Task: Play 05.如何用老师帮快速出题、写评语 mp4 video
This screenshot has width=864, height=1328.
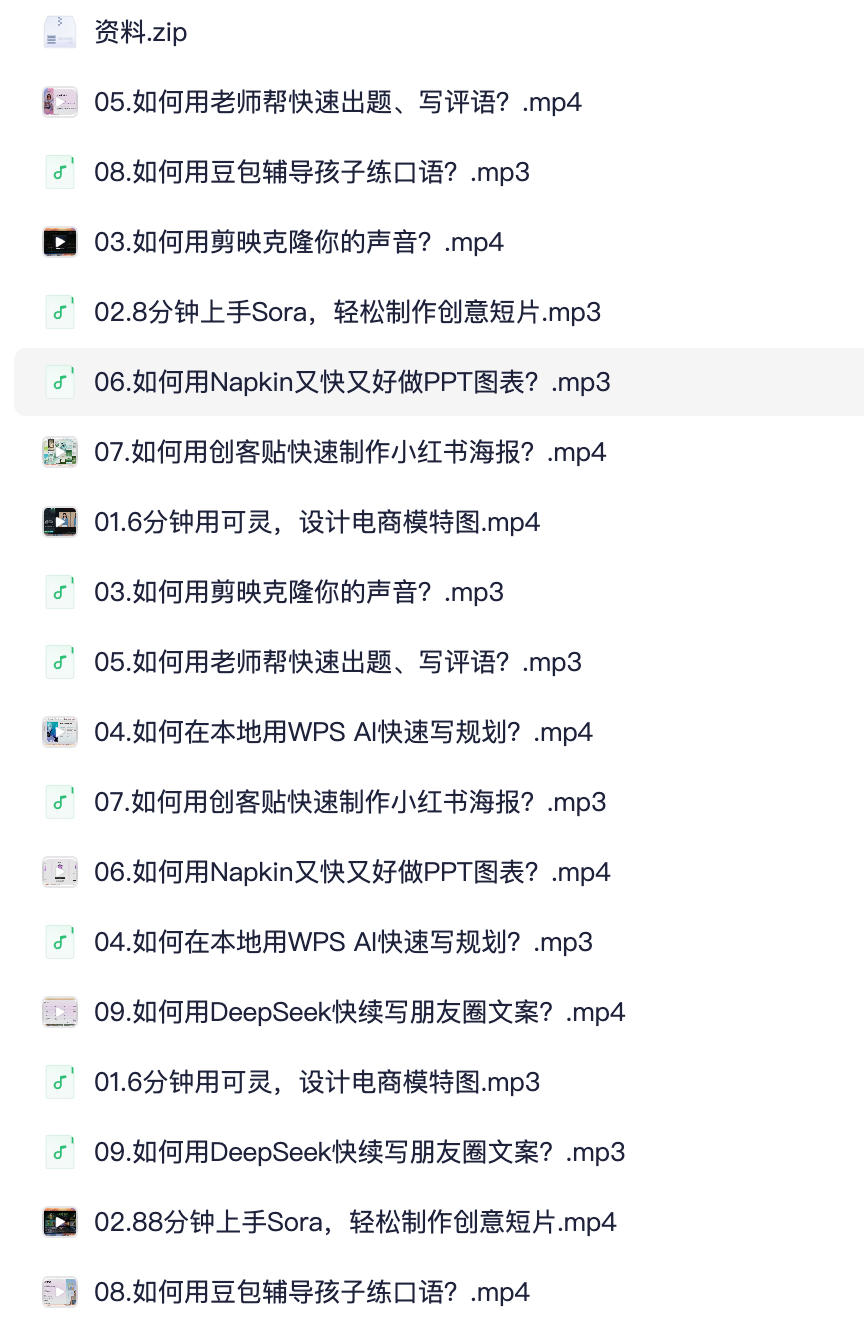Action: 337,102
